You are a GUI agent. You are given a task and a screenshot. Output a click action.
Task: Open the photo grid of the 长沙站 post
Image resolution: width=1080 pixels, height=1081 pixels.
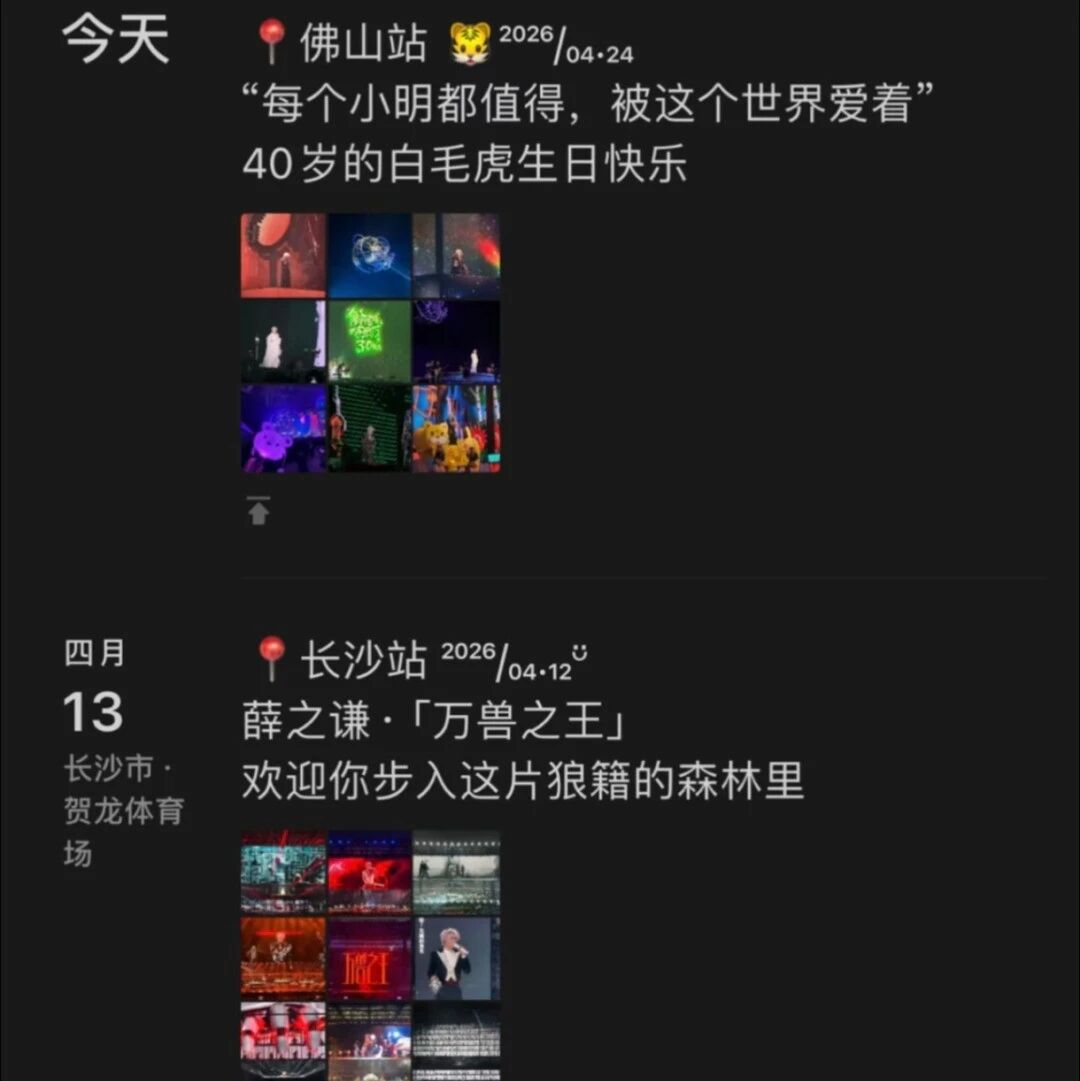point(370,955)
